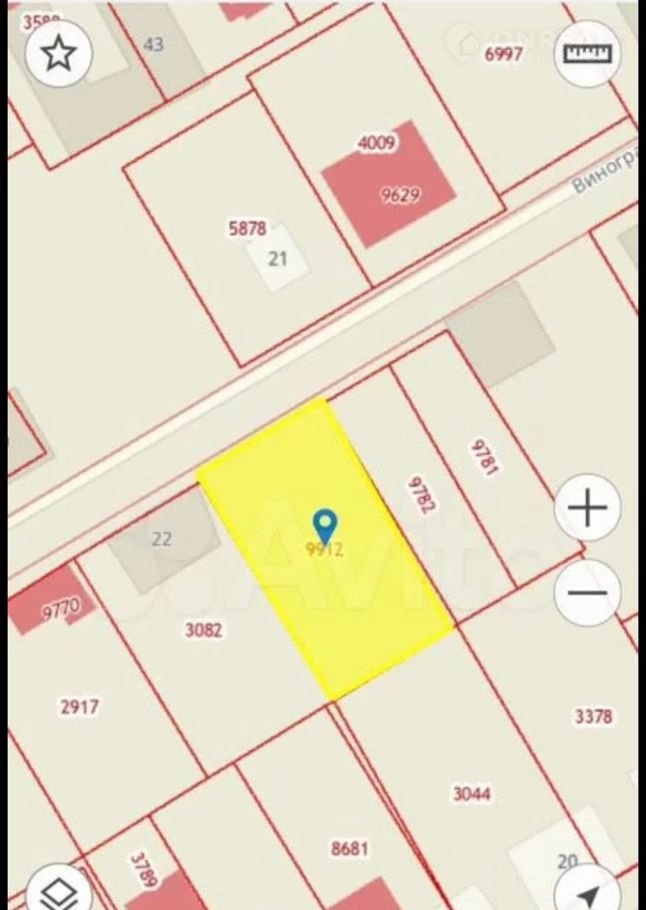Viewport: 646px width, 910px height.
Task: Zoom in on the map
Action: tap(588, 509)
